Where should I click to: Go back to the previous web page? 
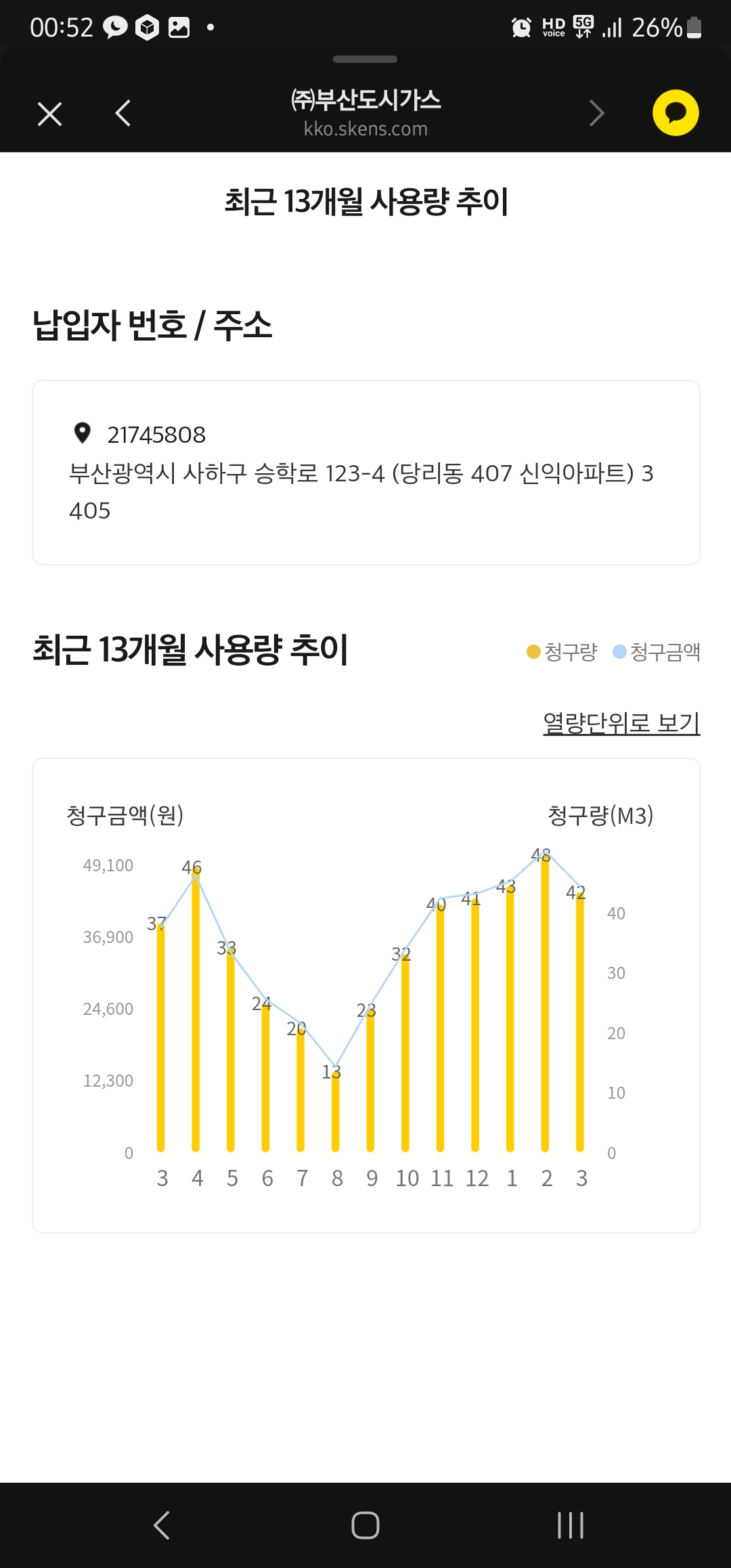point(123,113)
